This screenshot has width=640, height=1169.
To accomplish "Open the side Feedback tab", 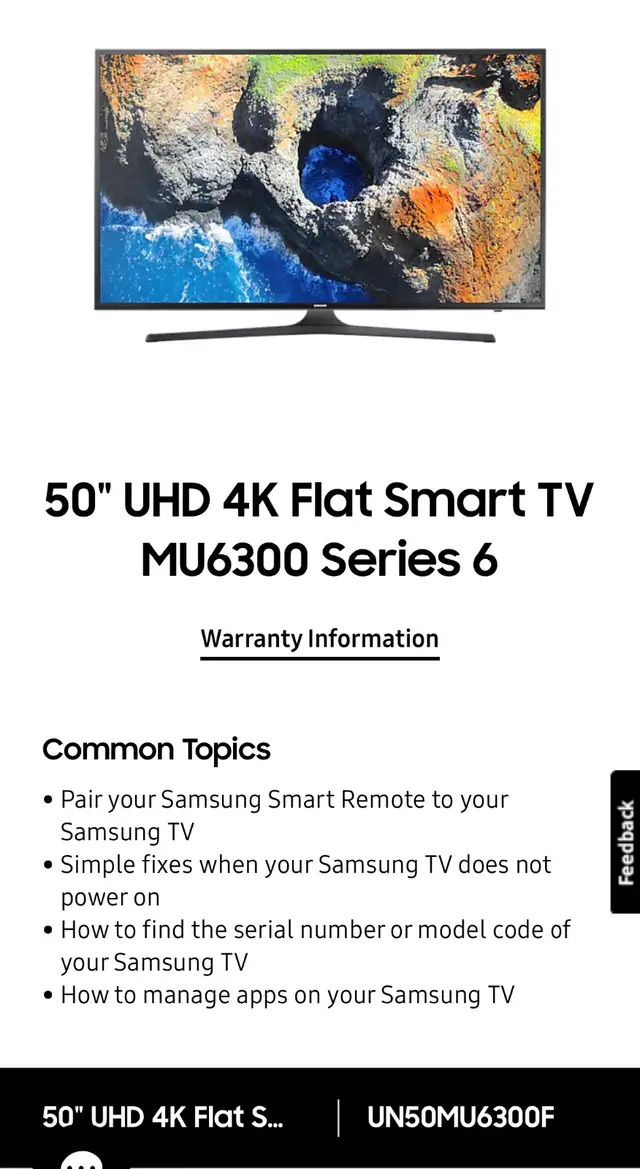I will click(626, 842).
